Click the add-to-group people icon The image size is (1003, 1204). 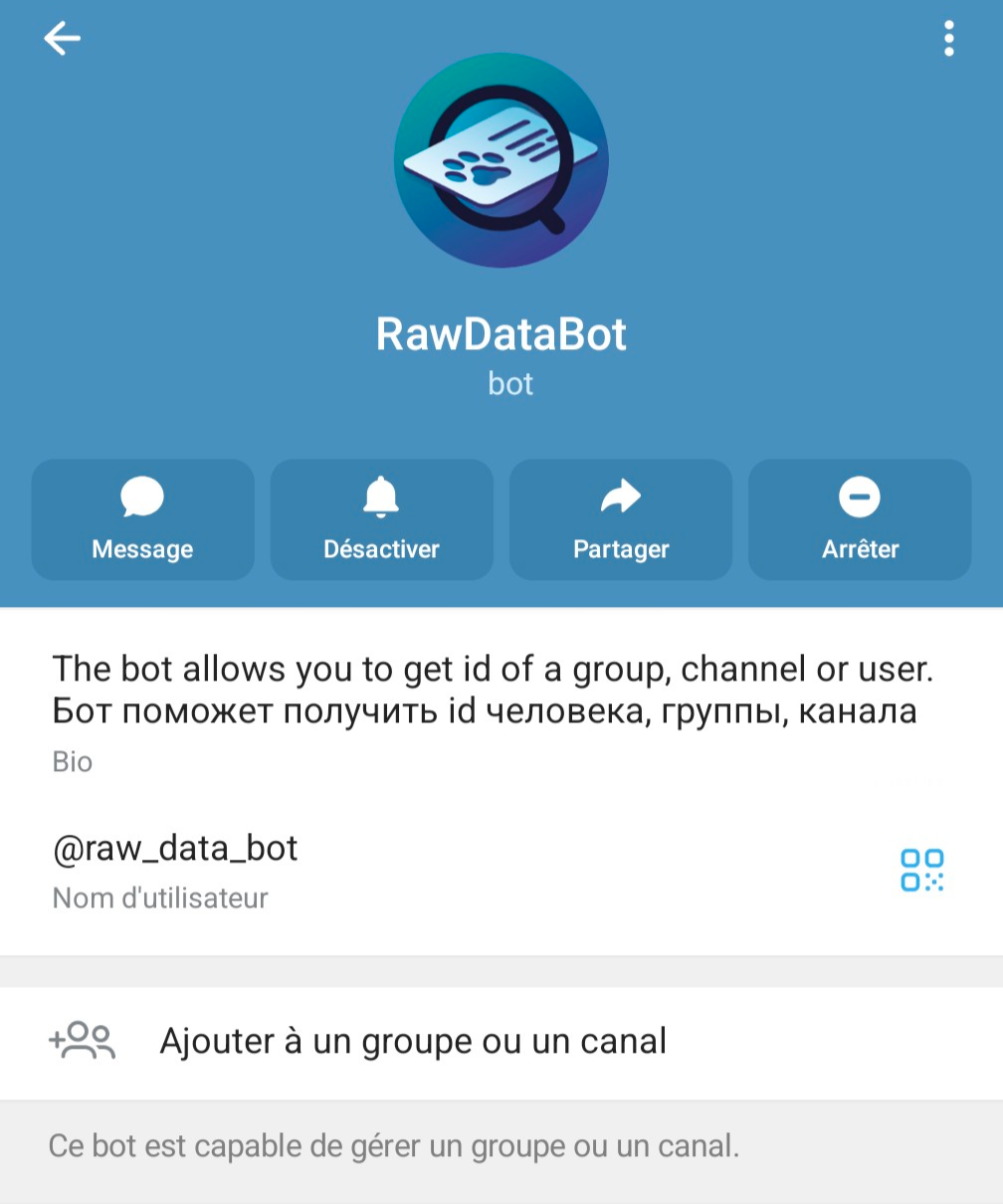[84, 1041]
